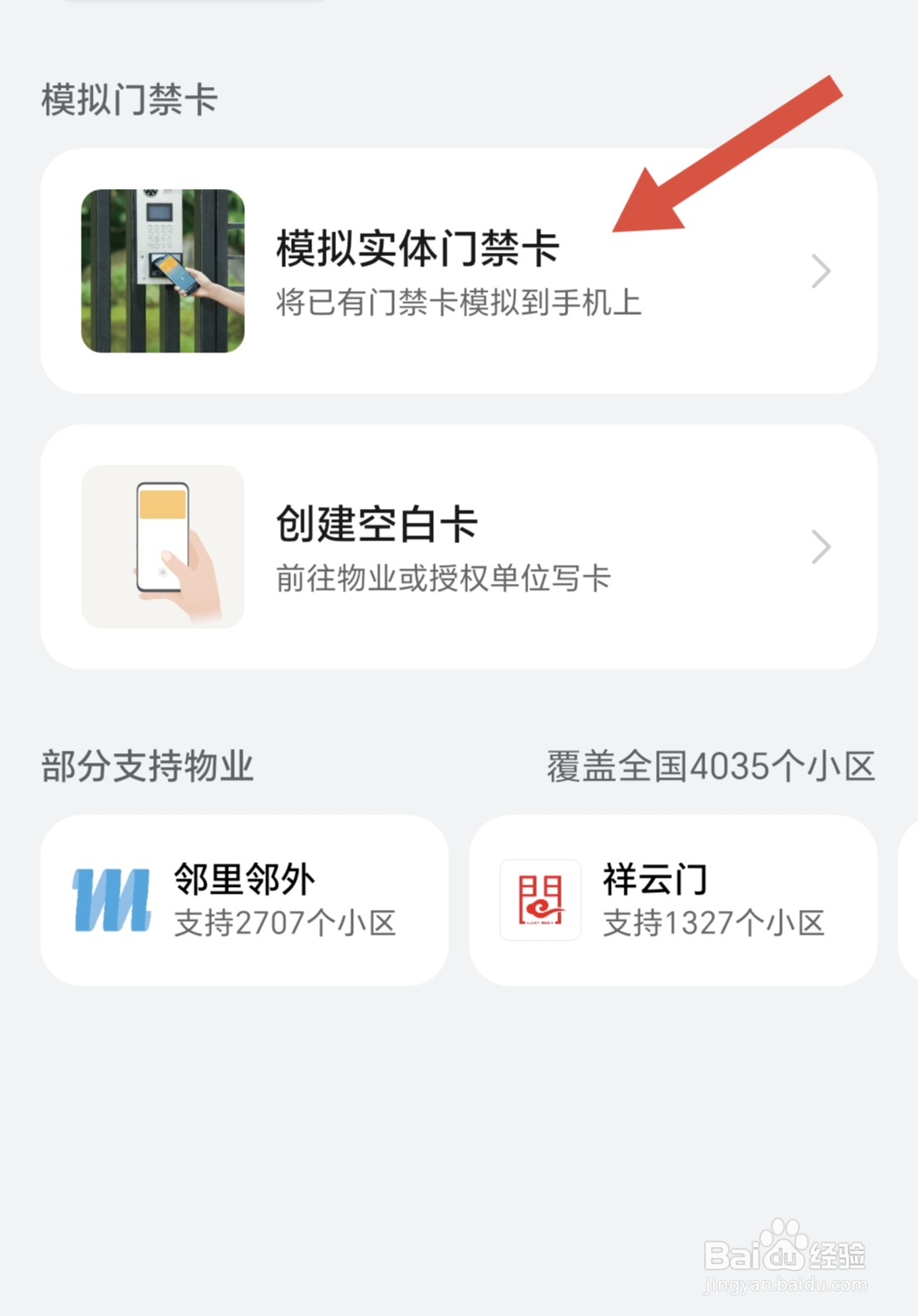The width and height of the screenshot is (918, 1316).
Task: Open the 邻里邻外 property card
Action: 244,900
